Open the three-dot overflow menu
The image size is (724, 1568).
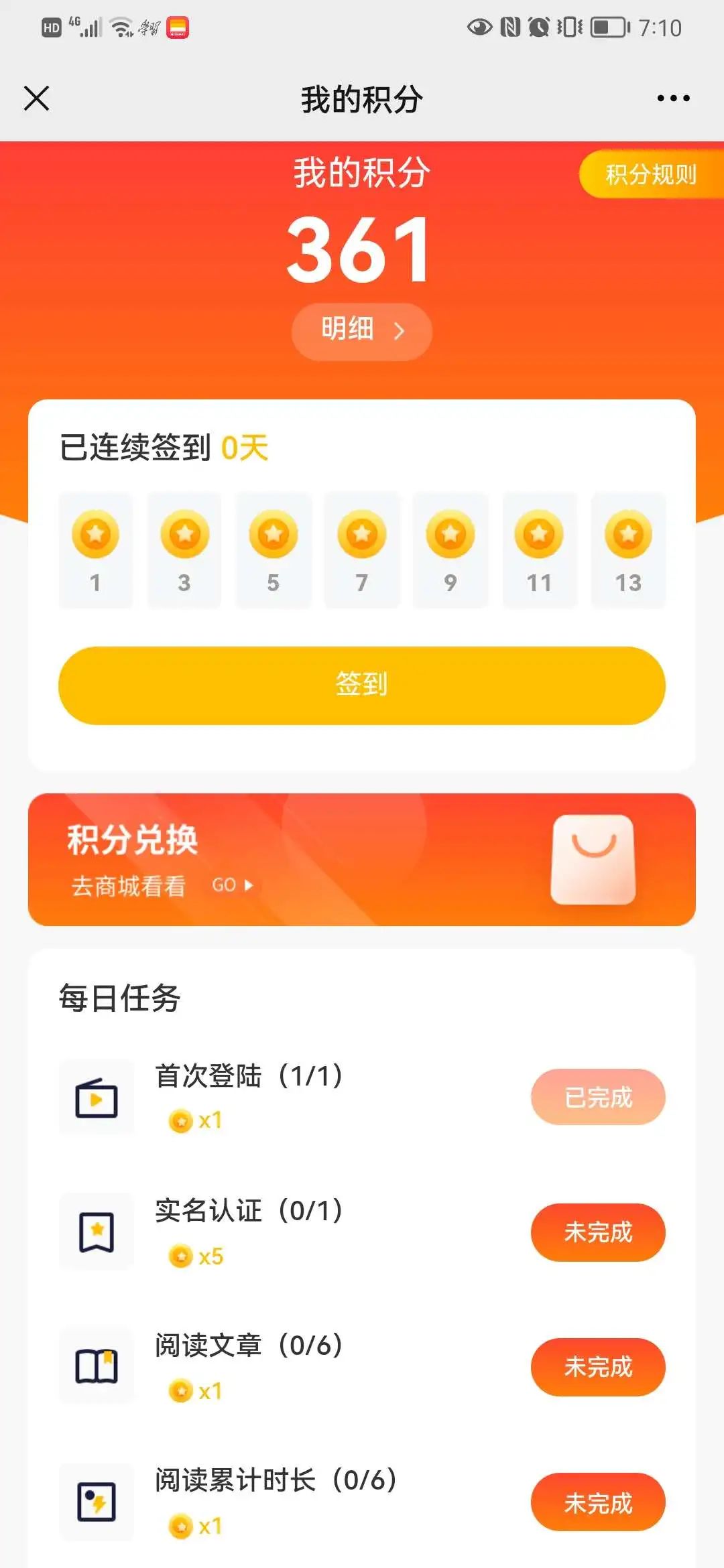coord(673,98)
